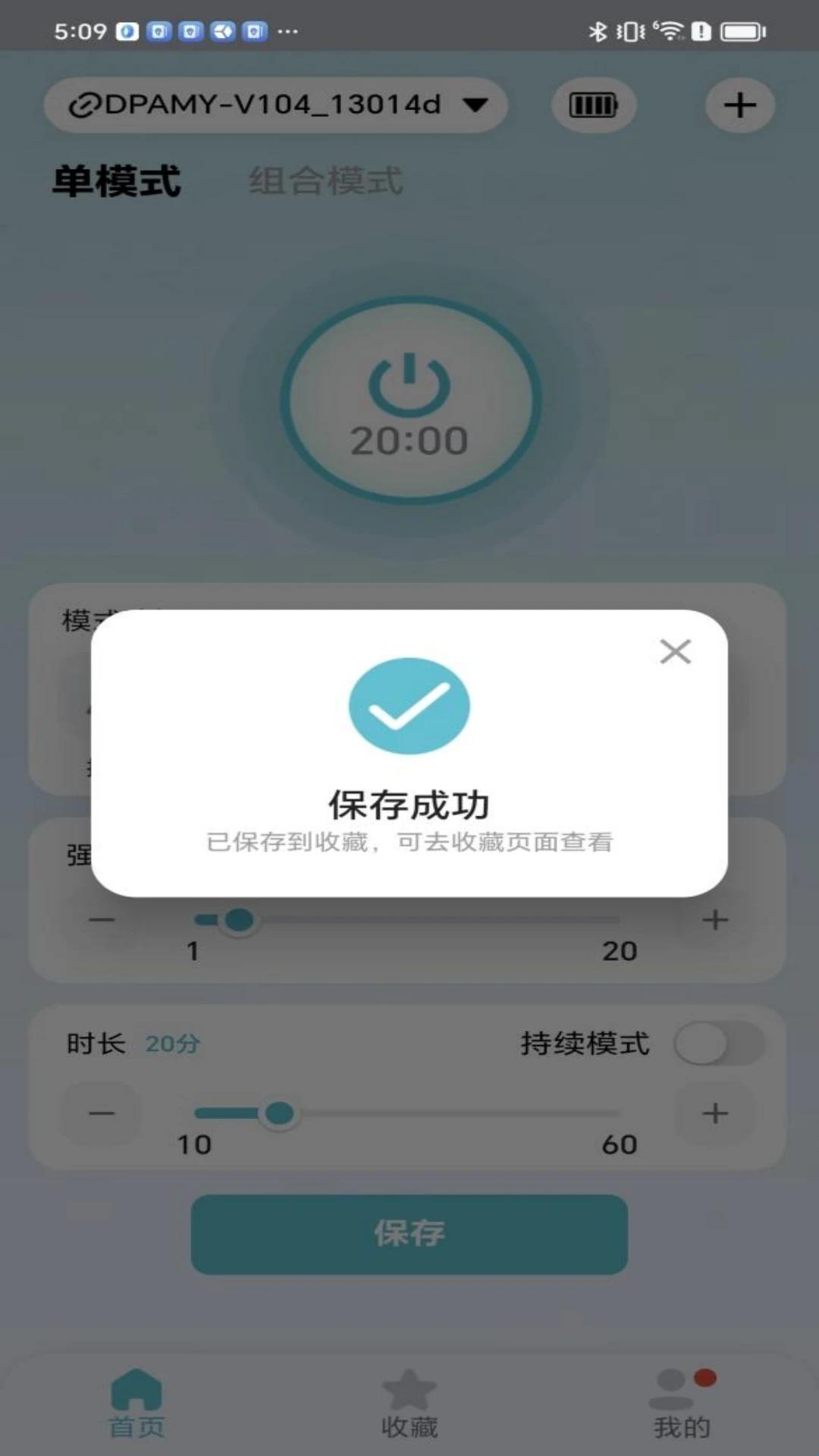Close the 保存成功 dialog

(675, 651)
